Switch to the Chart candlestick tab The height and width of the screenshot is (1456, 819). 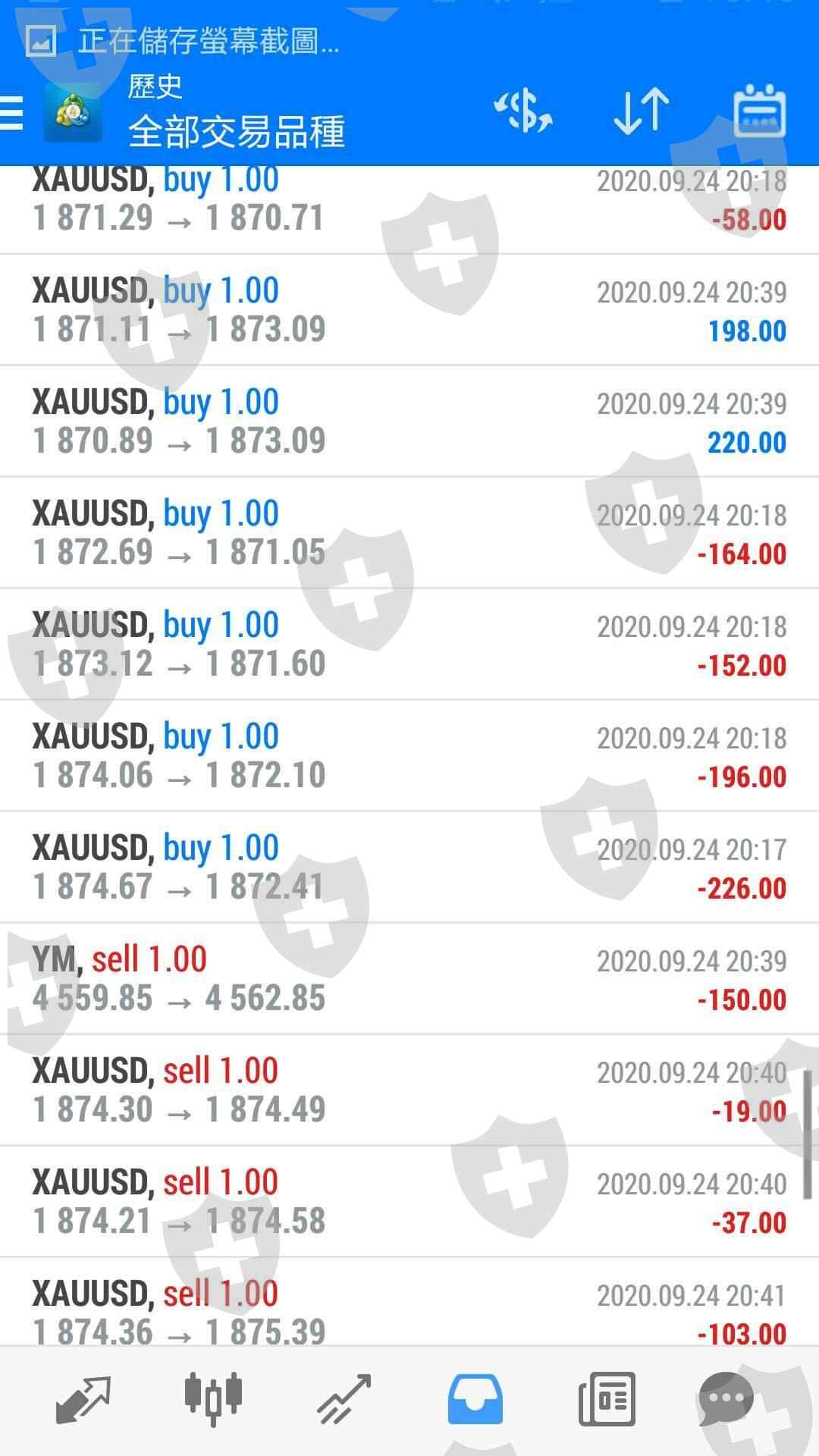pos(213,1397)
